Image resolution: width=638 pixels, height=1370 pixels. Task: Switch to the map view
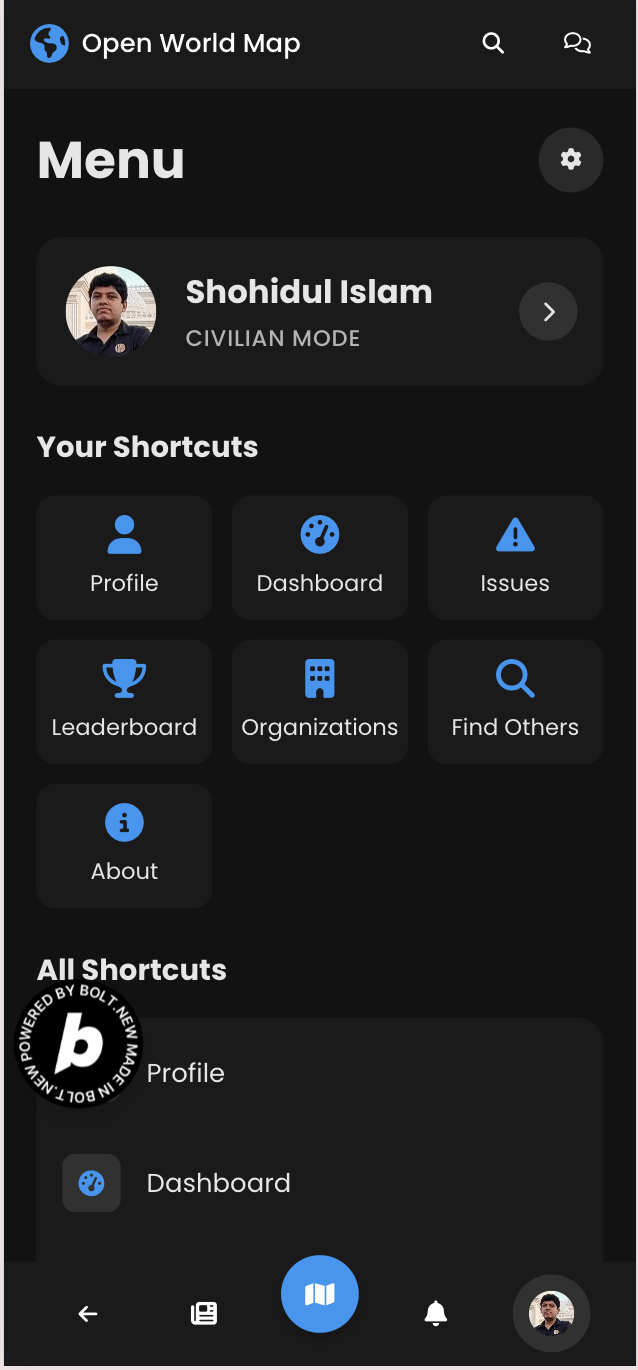point(320,1295)
